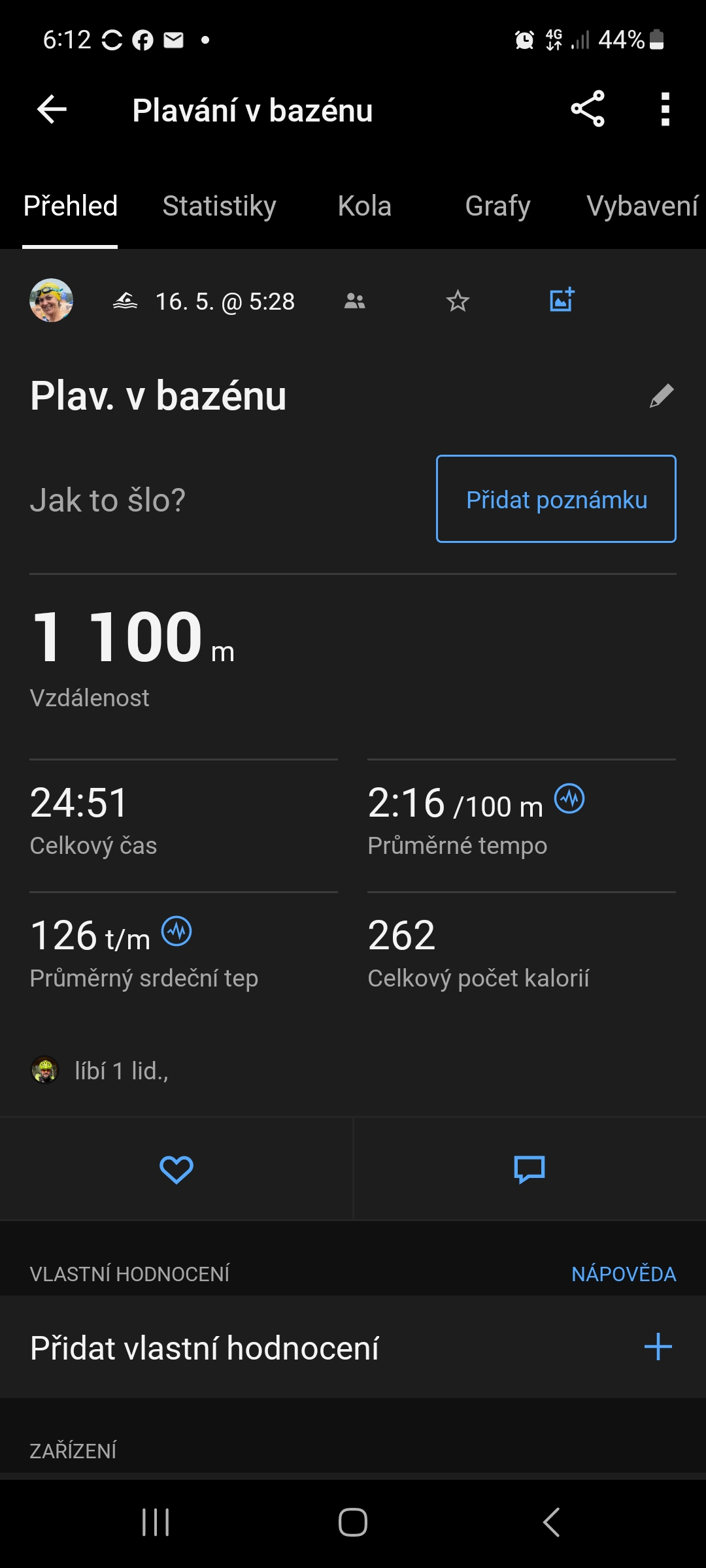This screenshot has height=1568, width=706.
Task: Open system recent apps
Action: pyautogui.click(x=156, y=1522)
